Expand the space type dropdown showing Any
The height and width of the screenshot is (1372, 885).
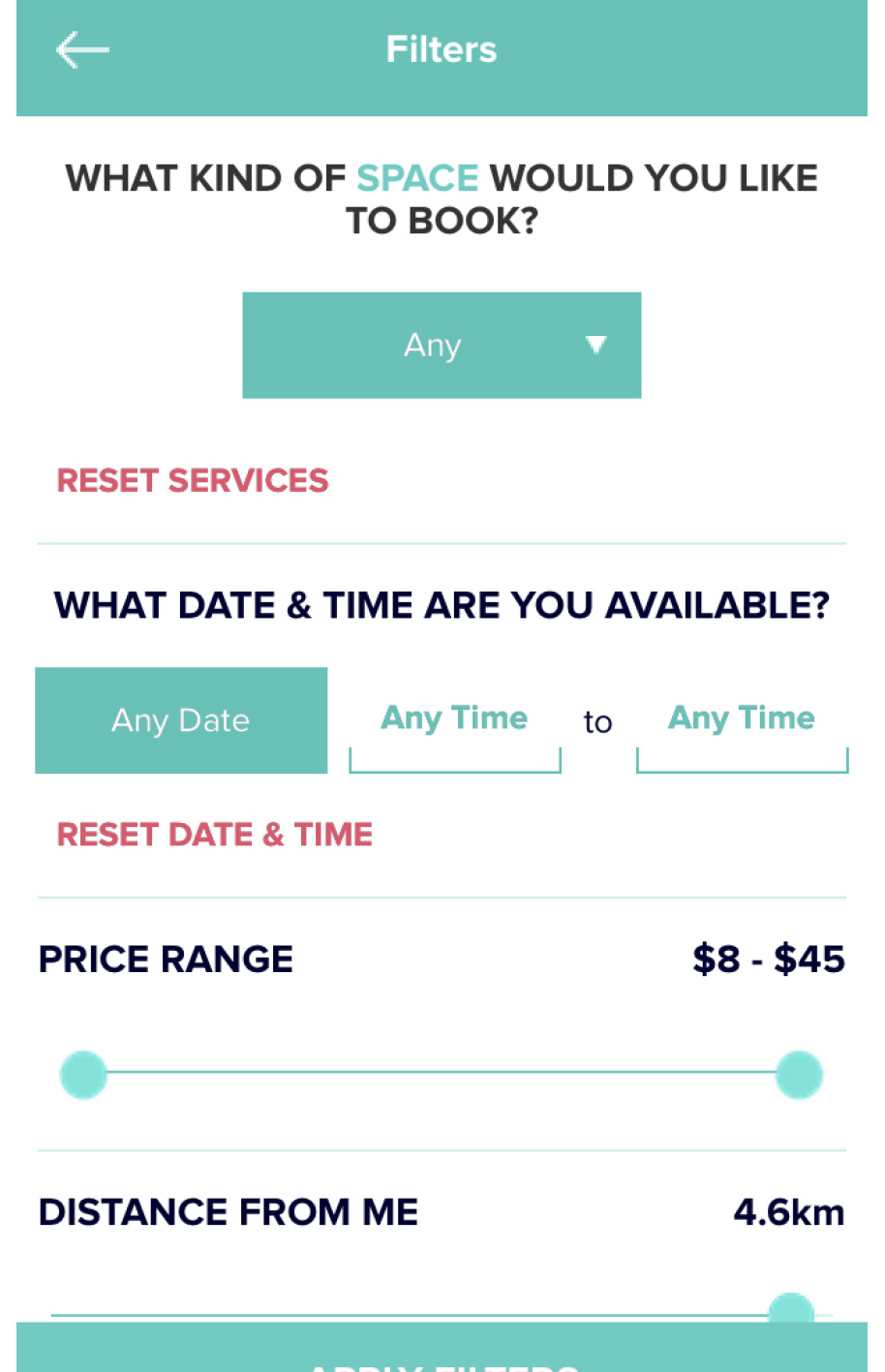[442, 345]
